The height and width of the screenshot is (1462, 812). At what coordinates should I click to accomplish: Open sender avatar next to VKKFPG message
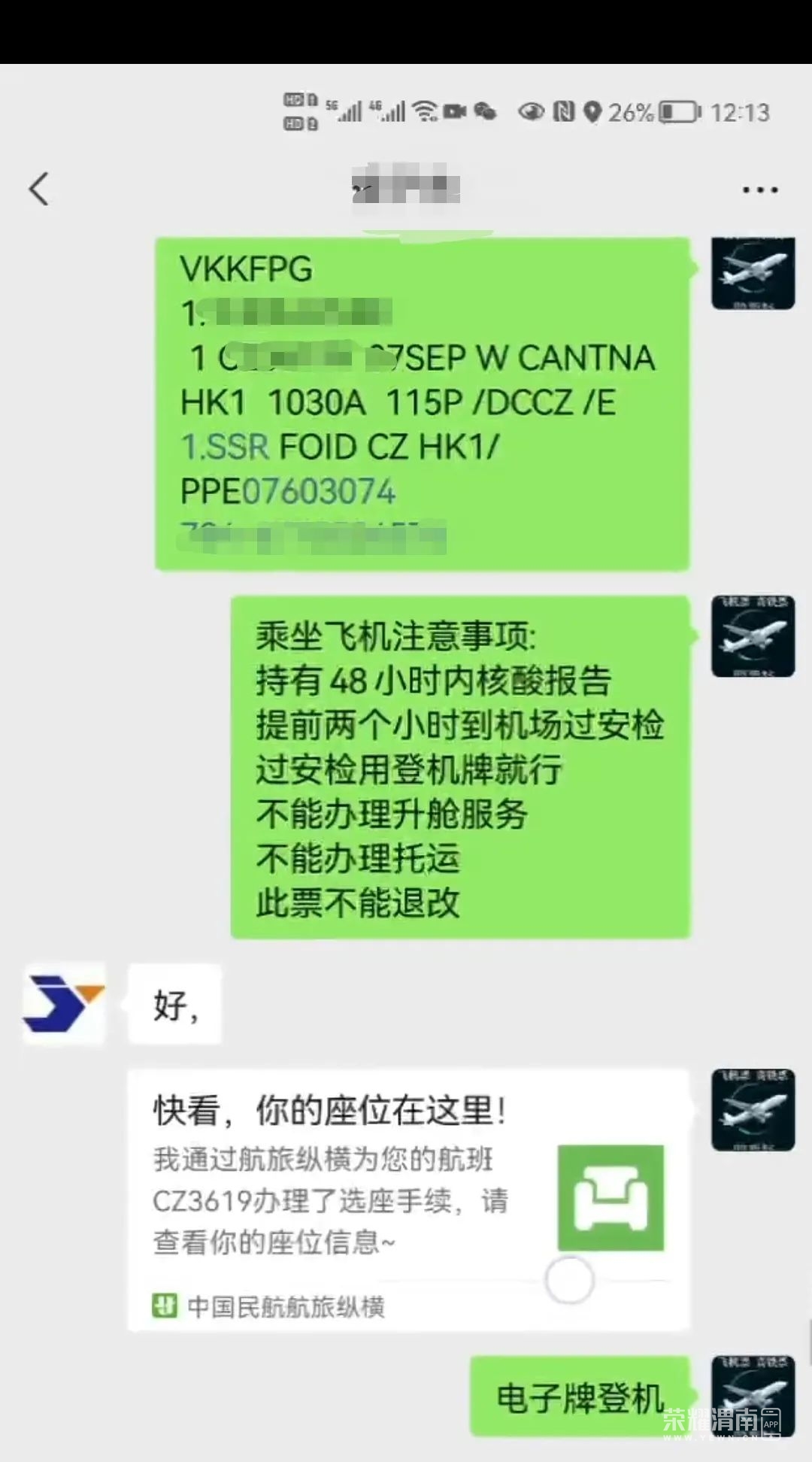[x=753, y=274]
